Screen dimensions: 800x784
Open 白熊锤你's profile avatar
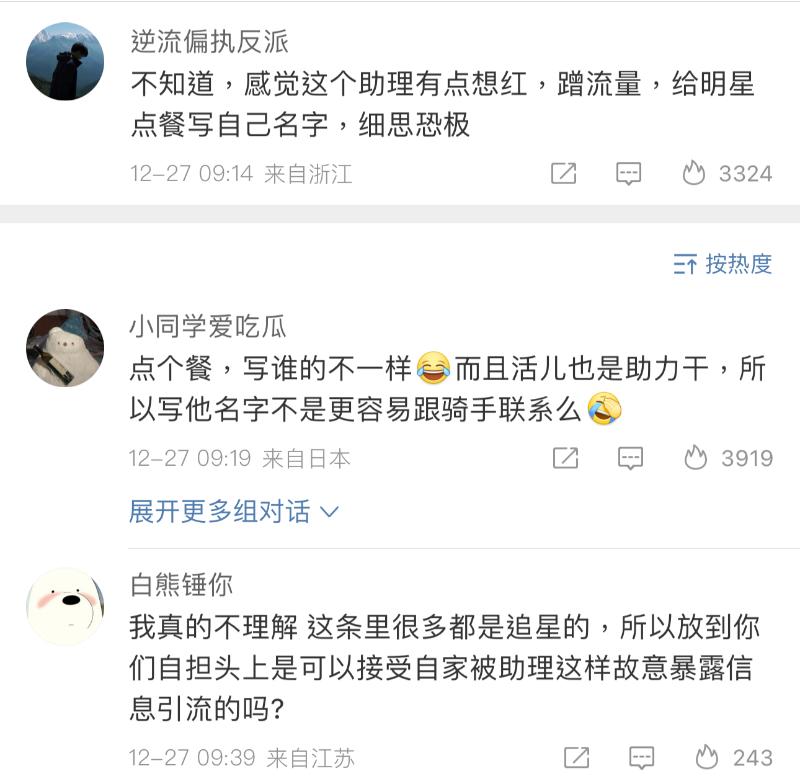[x=64, y=606]
